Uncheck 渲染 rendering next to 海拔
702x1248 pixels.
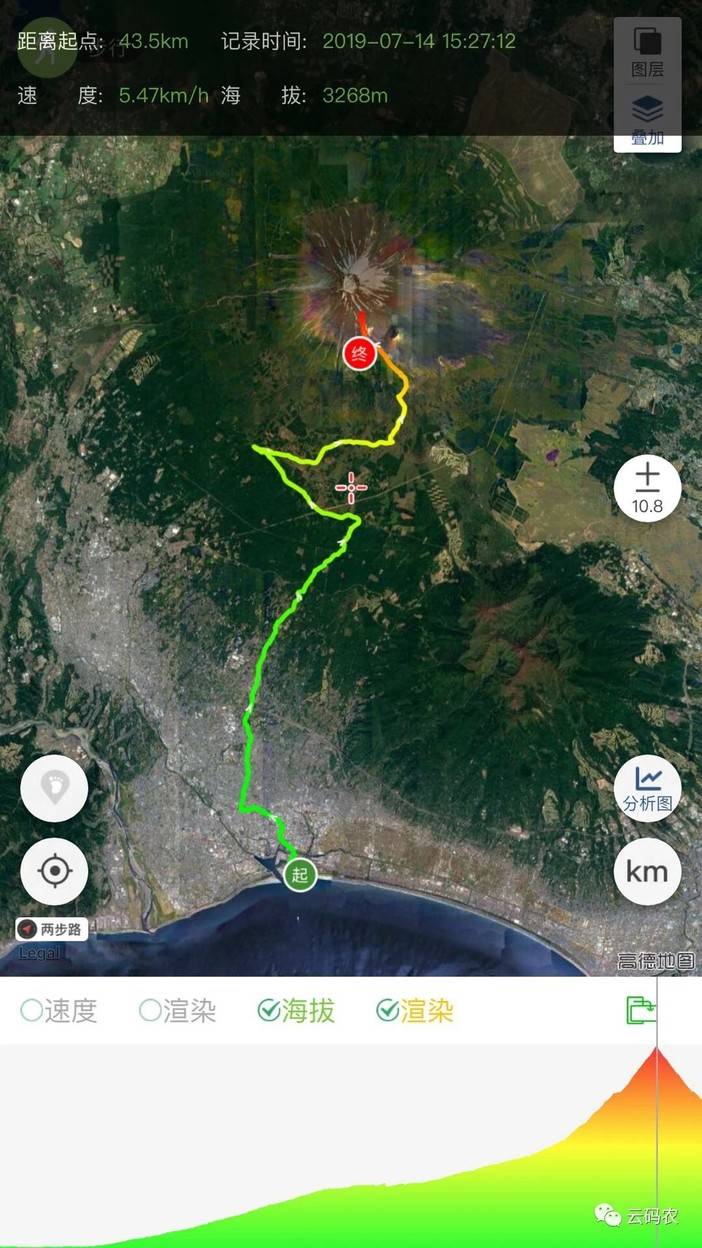click(415, 1011)
